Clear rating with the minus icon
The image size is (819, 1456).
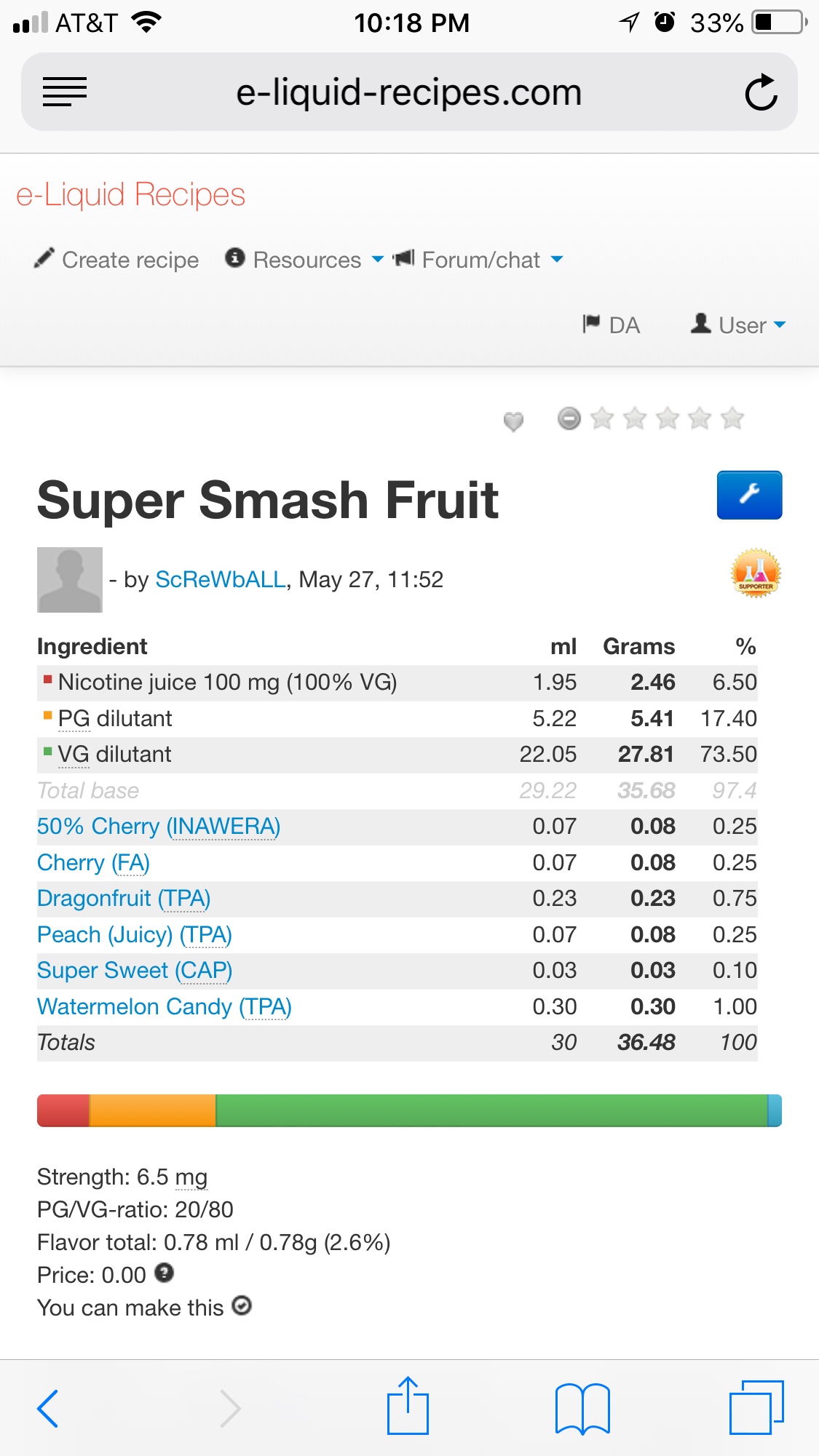point(569,418)
